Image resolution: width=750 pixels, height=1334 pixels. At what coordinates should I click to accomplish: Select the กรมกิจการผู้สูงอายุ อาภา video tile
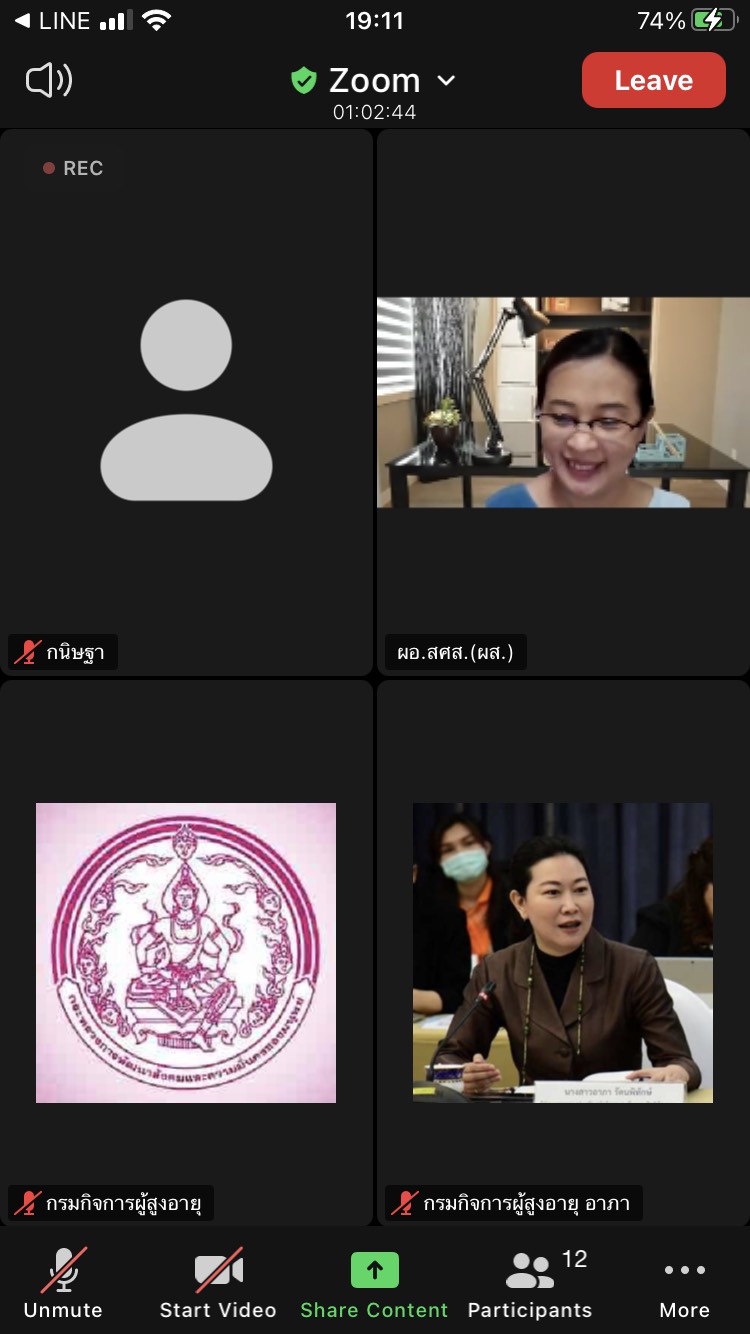pos(563,953)
